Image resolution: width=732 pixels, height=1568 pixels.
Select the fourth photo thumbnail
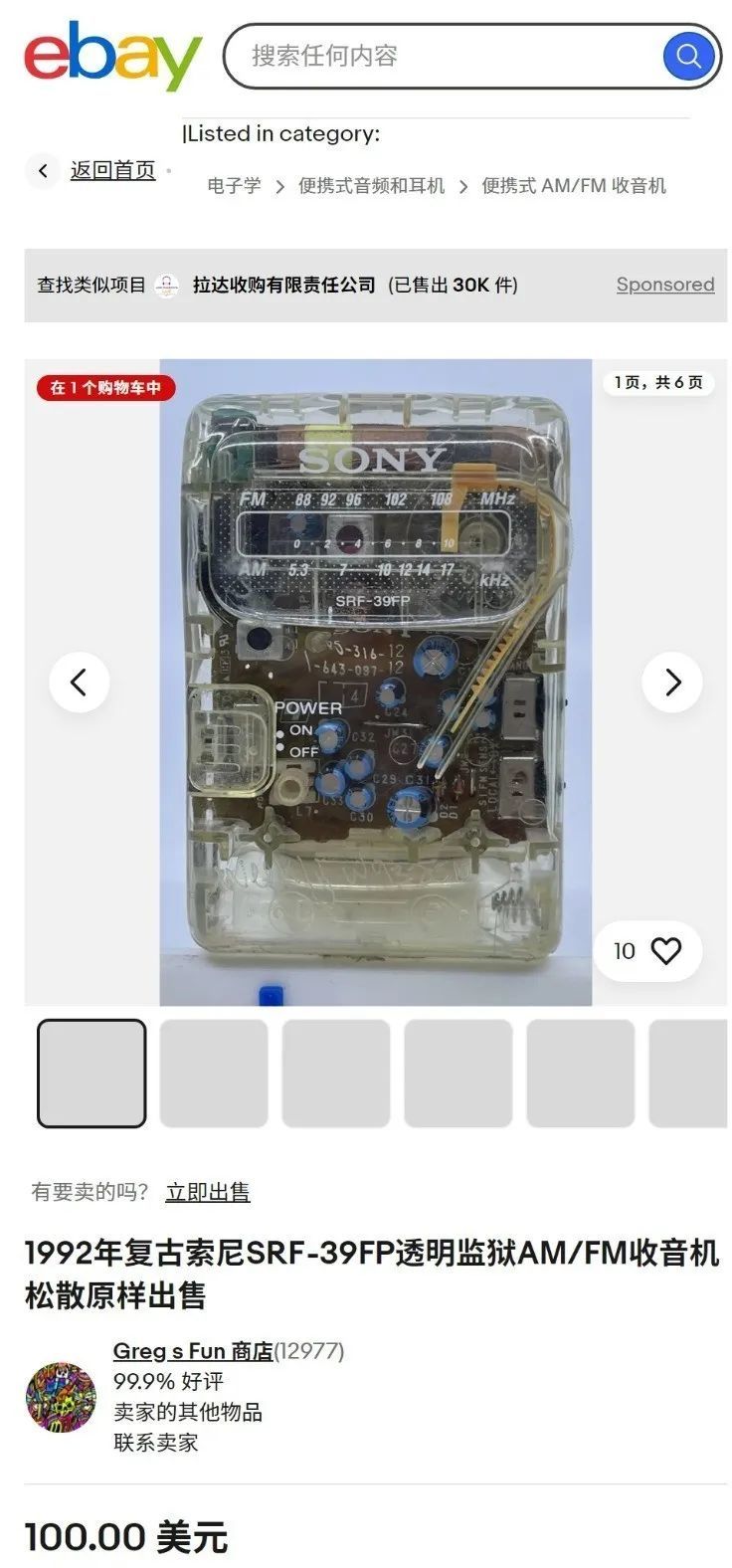[458, 1073]
